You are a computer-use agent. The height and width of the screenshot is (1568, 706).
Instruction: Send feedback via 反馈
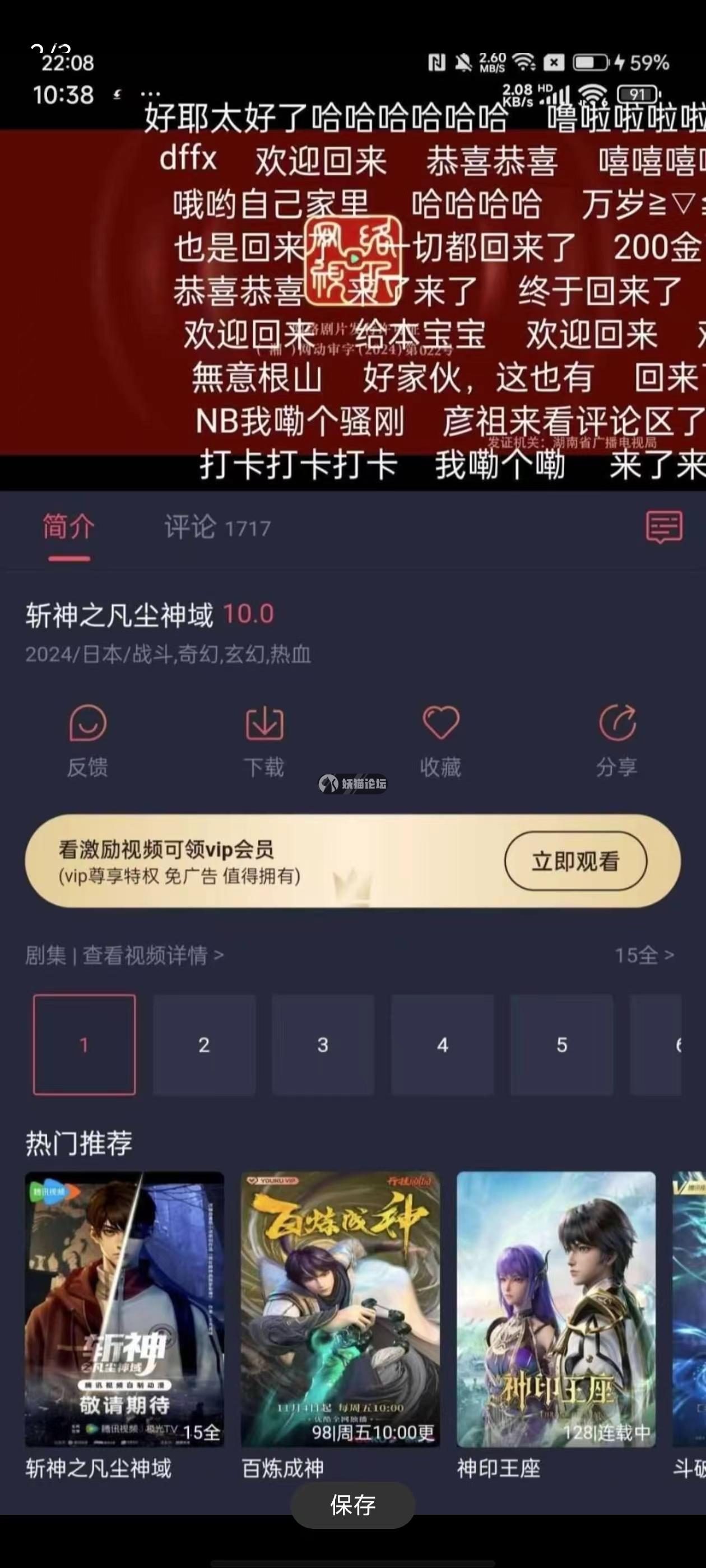(88, 740)
